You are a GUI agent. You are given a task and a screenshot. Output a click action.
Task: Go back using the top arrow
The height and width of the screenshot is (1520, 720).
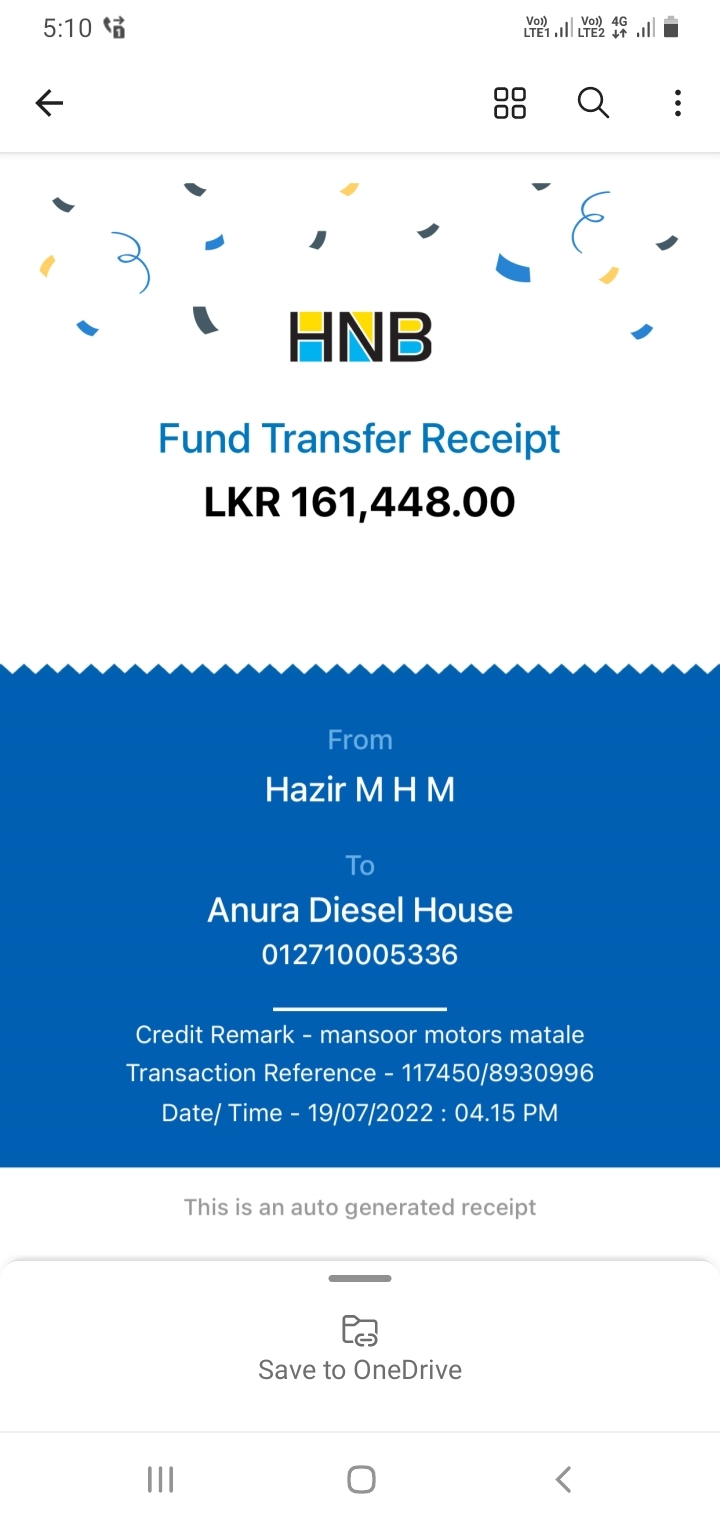tap(49, 103)
